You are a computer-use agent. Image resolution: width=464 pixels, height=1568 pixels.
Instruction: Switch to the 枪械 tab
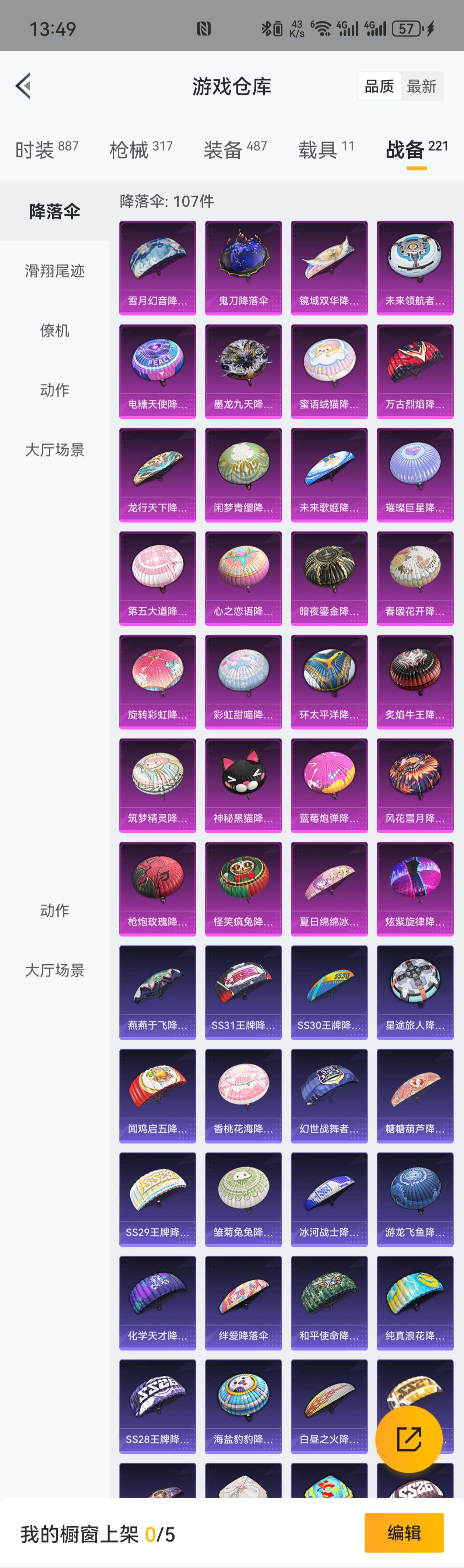point(141,148)
